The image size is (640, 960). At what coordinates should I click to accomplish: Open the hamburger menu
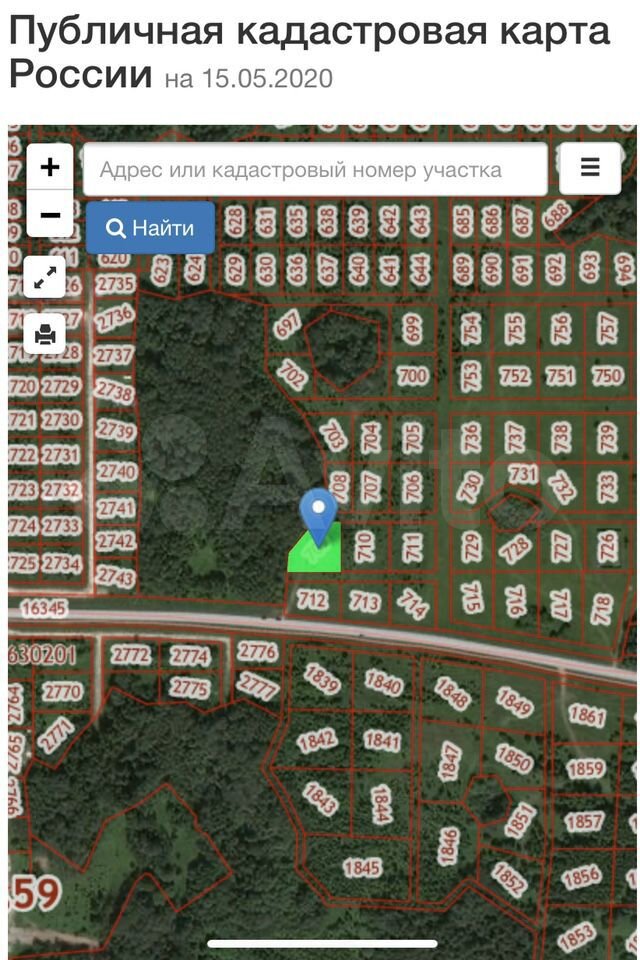coord(590,168)
